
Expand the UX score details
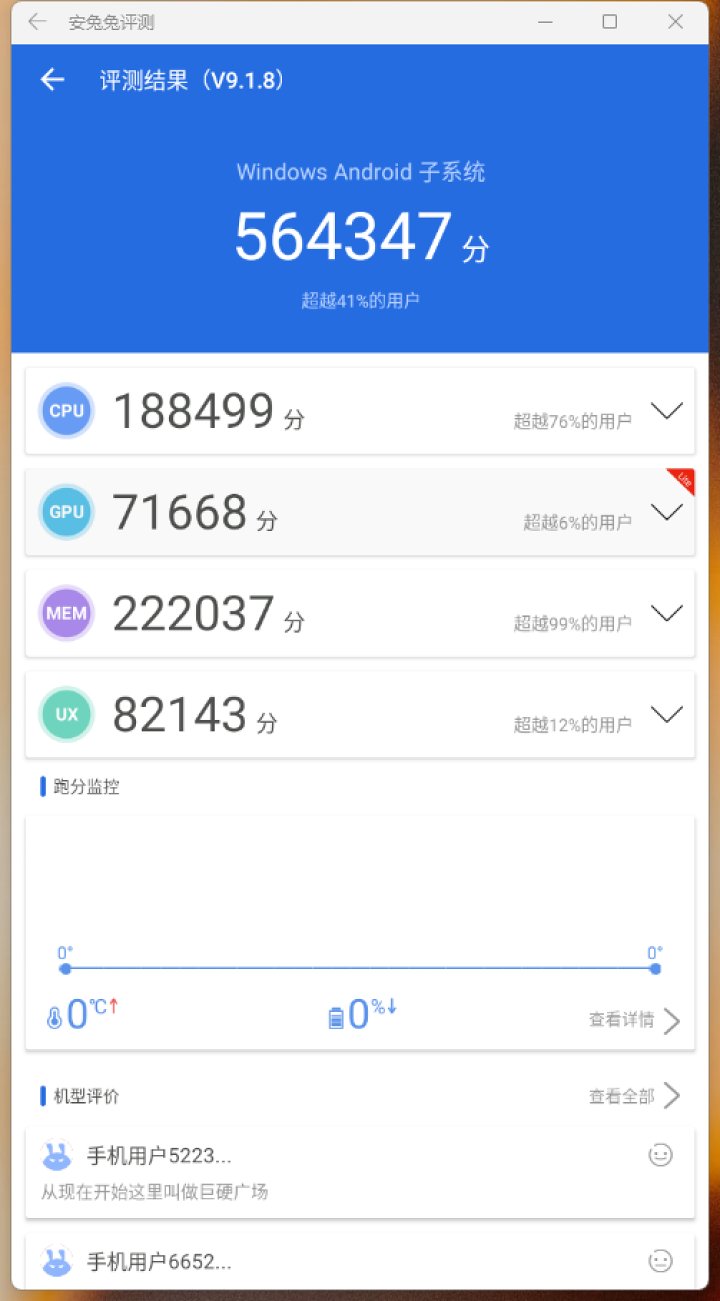pyautogui.click(x=667, y=714)
